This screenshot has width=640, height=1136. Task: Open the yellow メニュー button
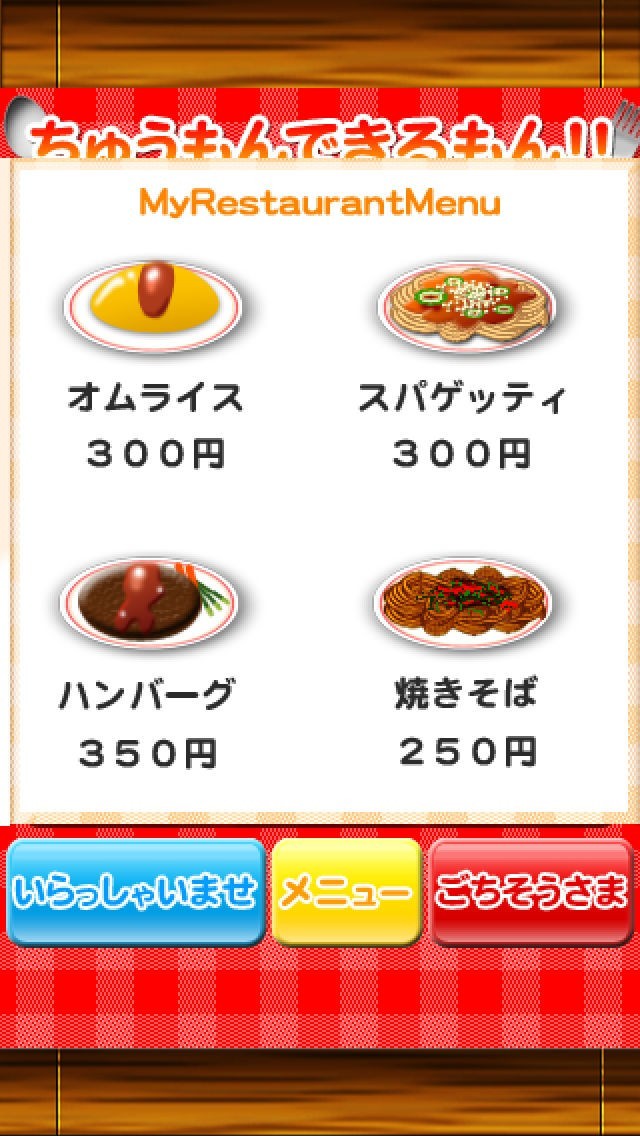pos(346,892)
